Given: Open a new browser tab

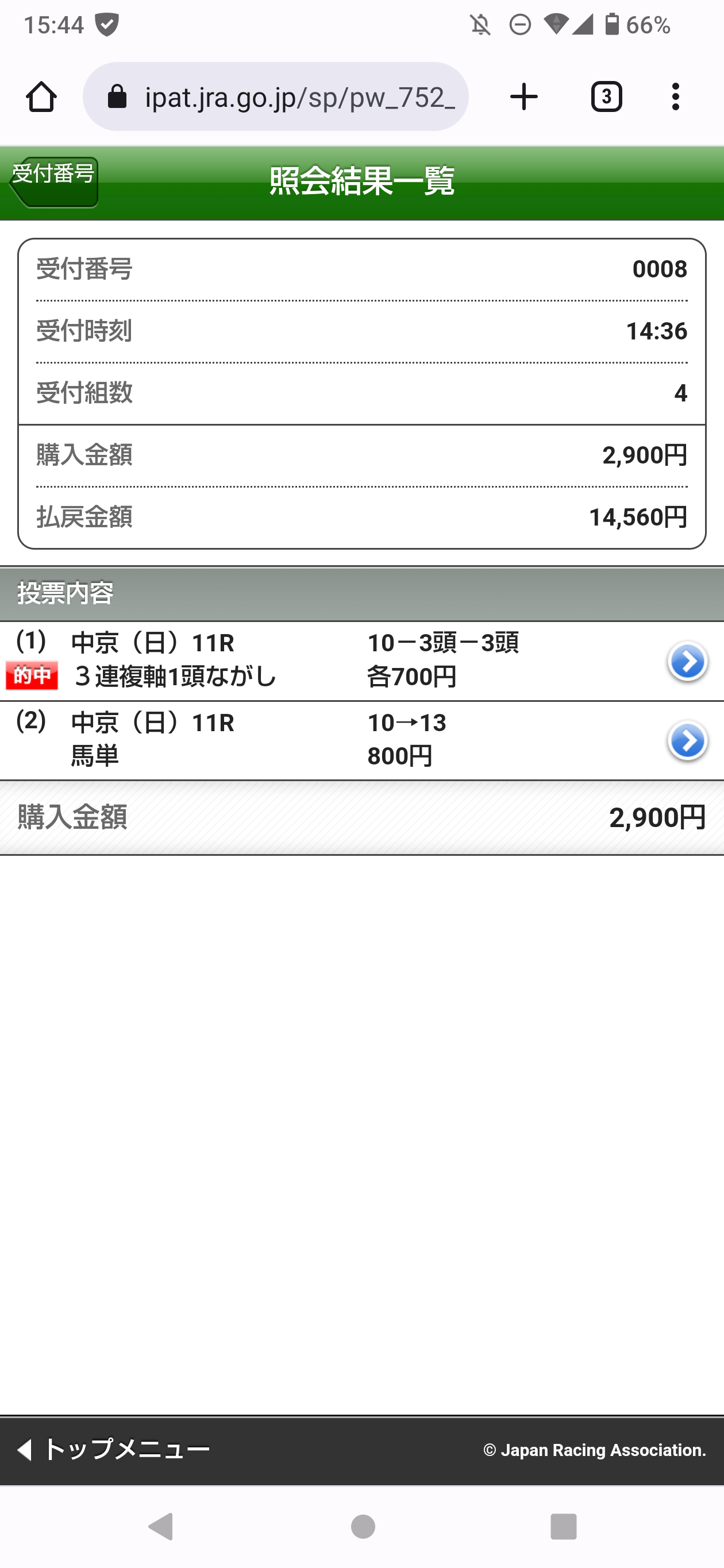Looking at the screenshot, I should (x=523, y=97).
